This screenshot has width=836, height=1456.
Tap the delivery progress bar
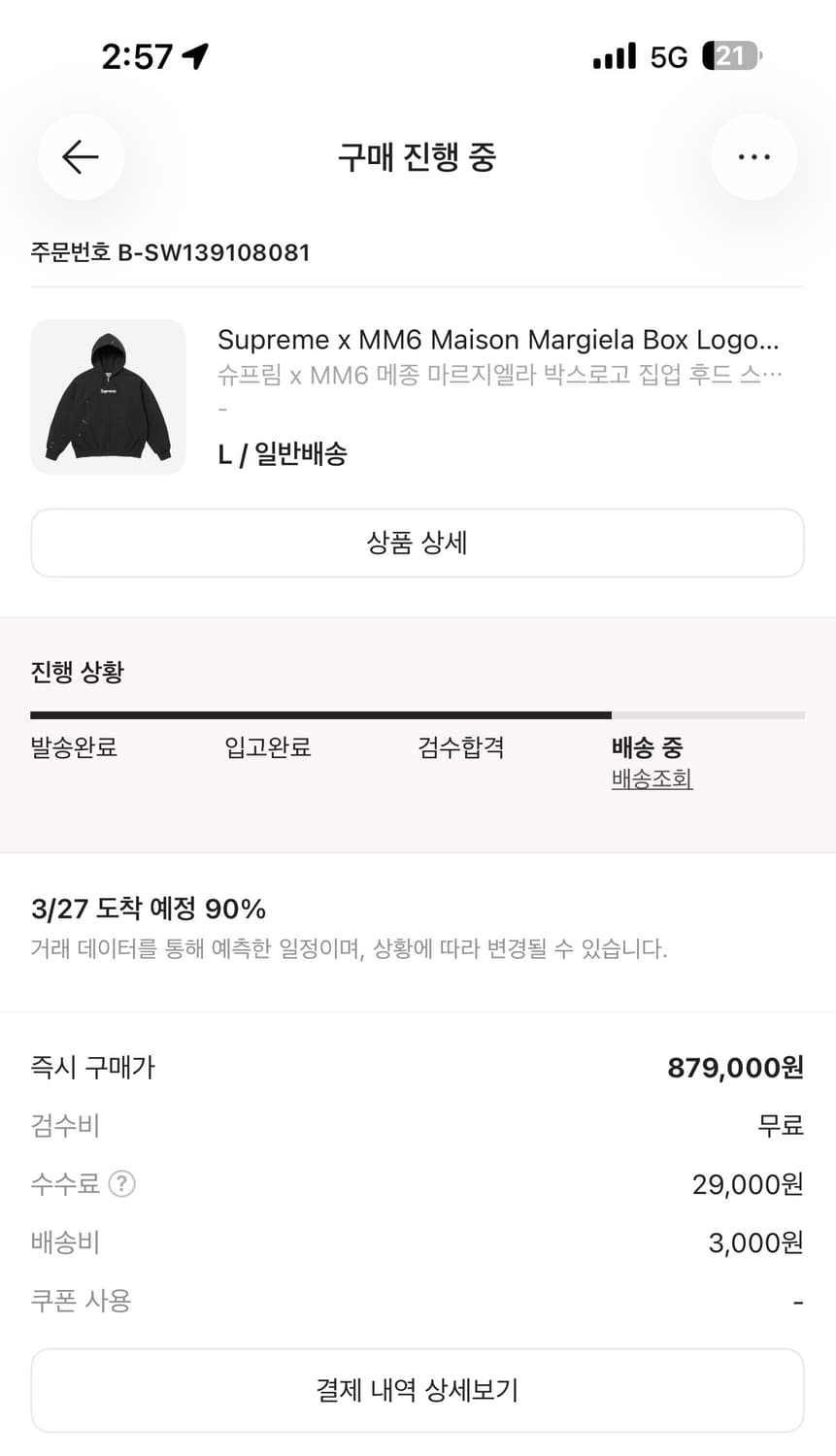point(418,713)
